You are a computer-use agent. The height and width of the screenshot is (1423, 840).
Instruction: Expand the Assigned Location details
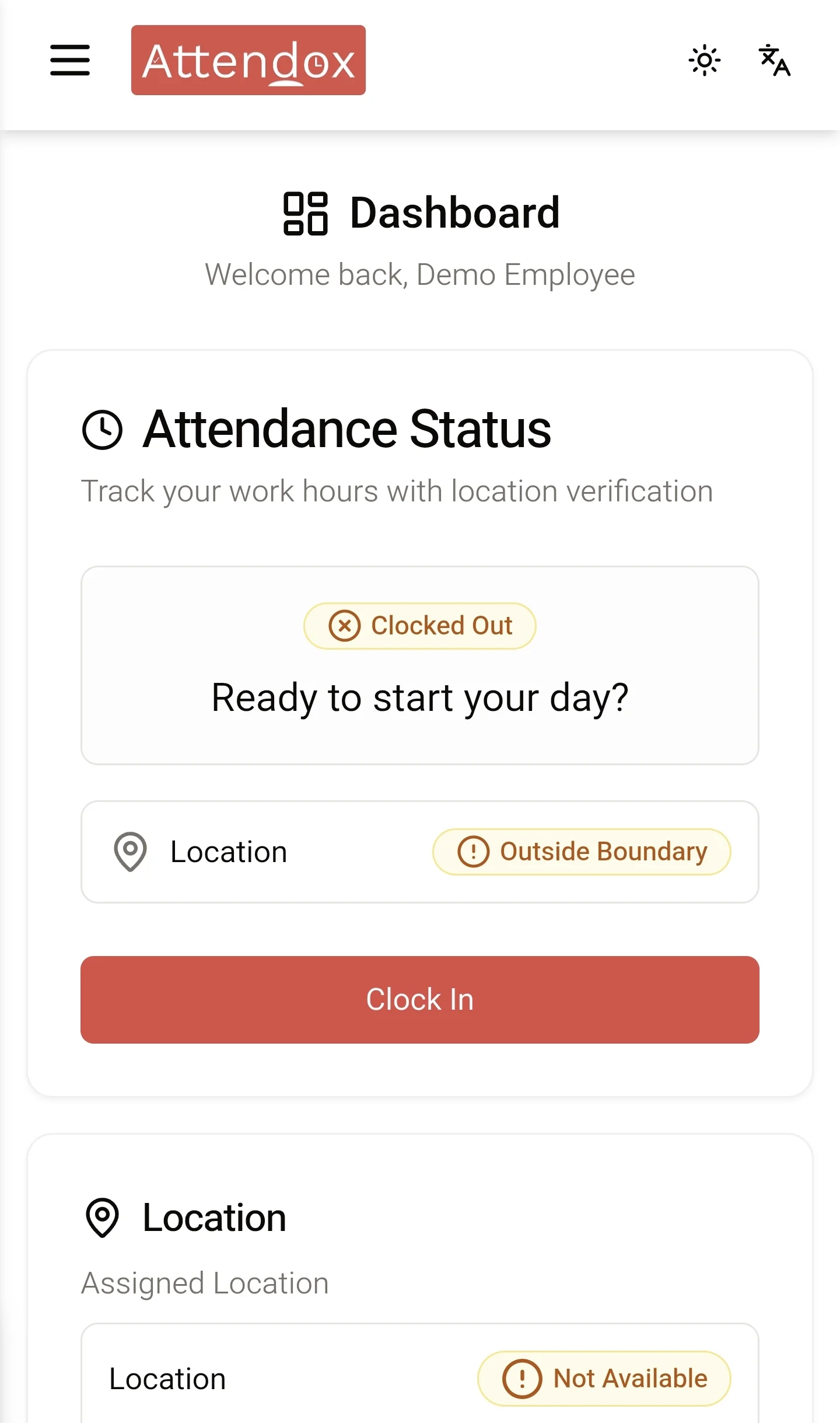205,1284
